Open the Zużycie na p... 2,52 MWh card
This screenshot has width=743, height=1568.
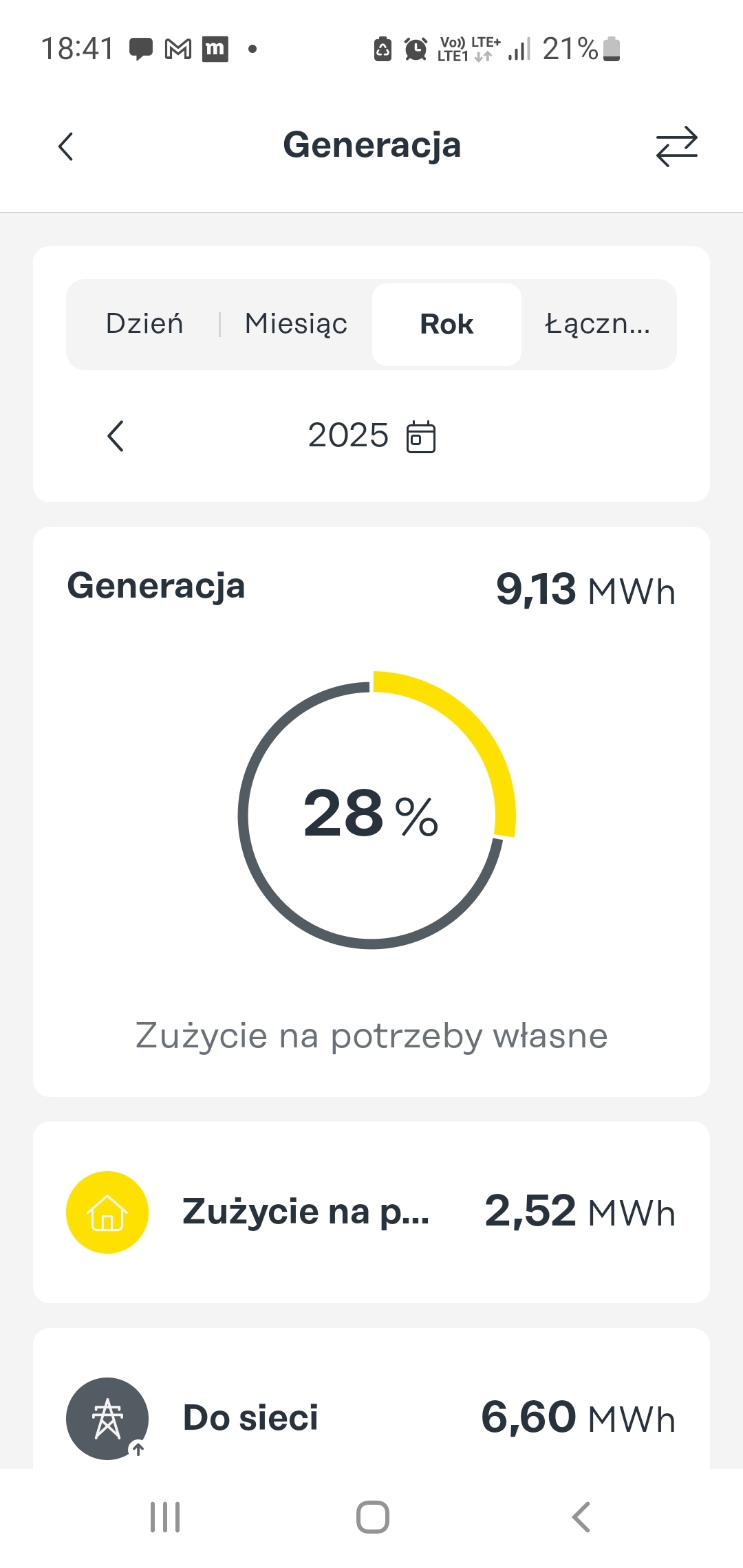(x=371, y=1212)
